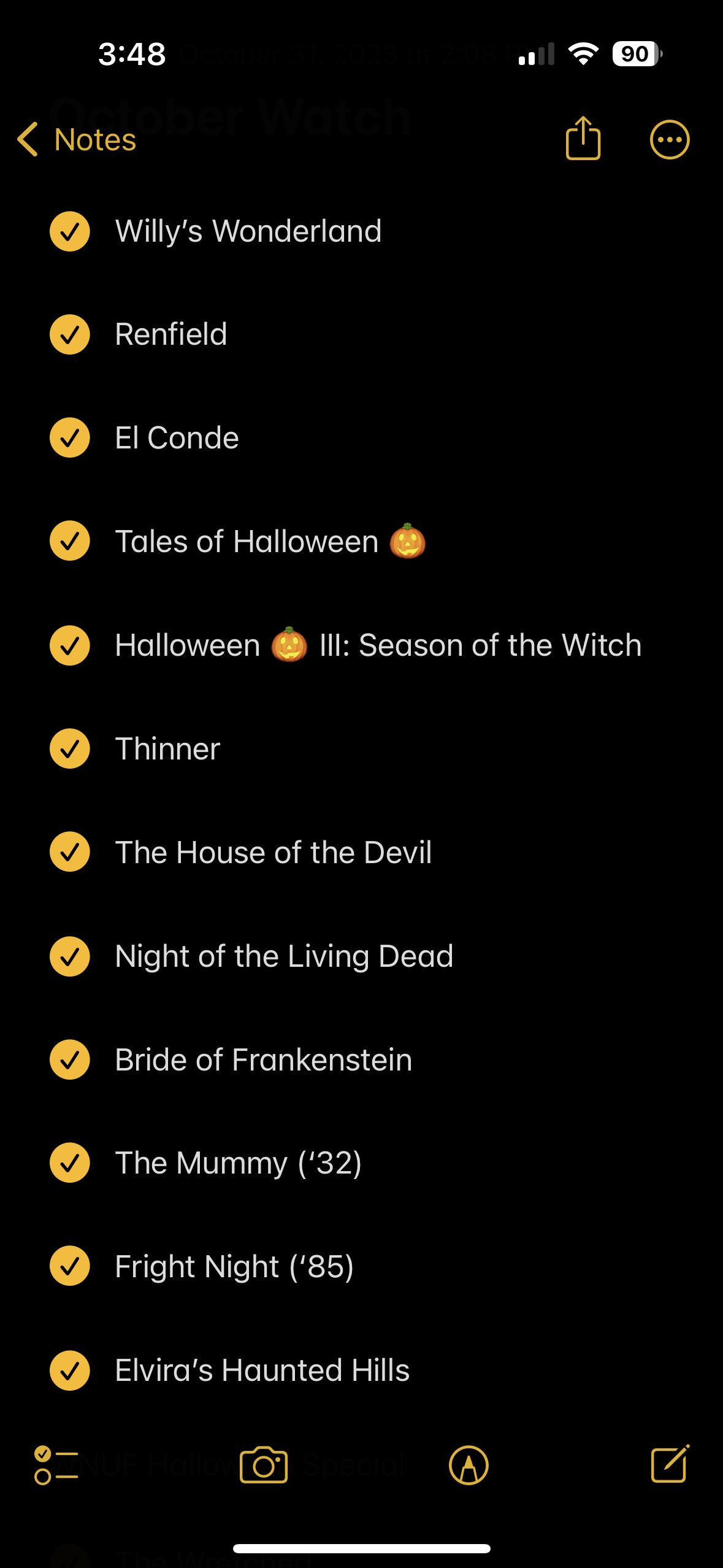
Task: Open the camera attachment options
Action: coord(264,1465)
